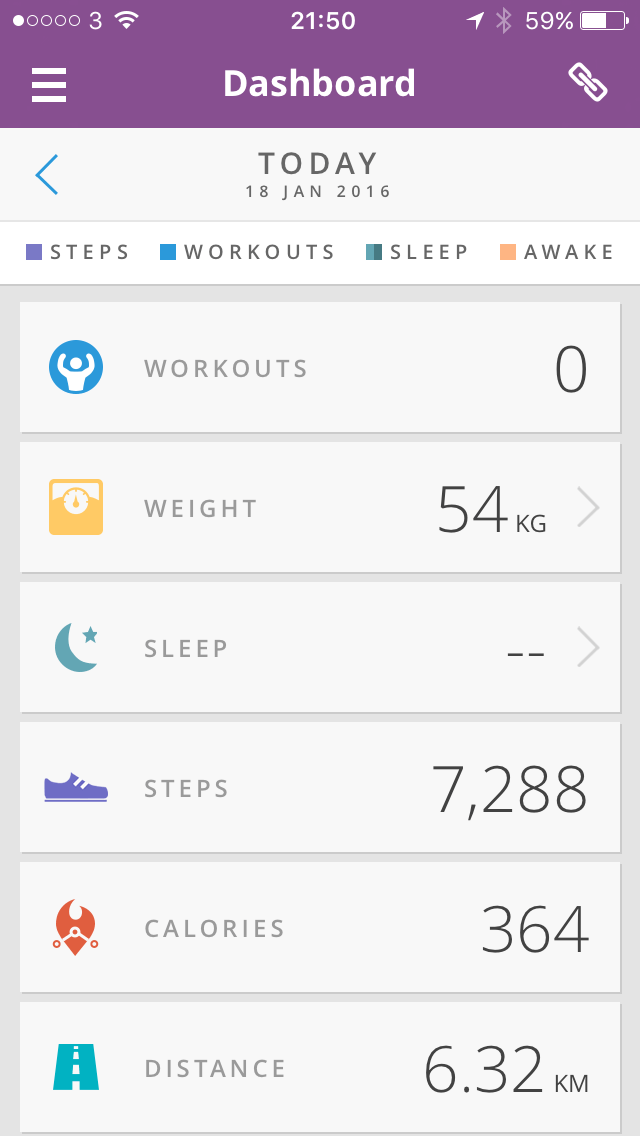View the Steps card
This screenshot has width=640, height=1136.
(x=320, y=788)
